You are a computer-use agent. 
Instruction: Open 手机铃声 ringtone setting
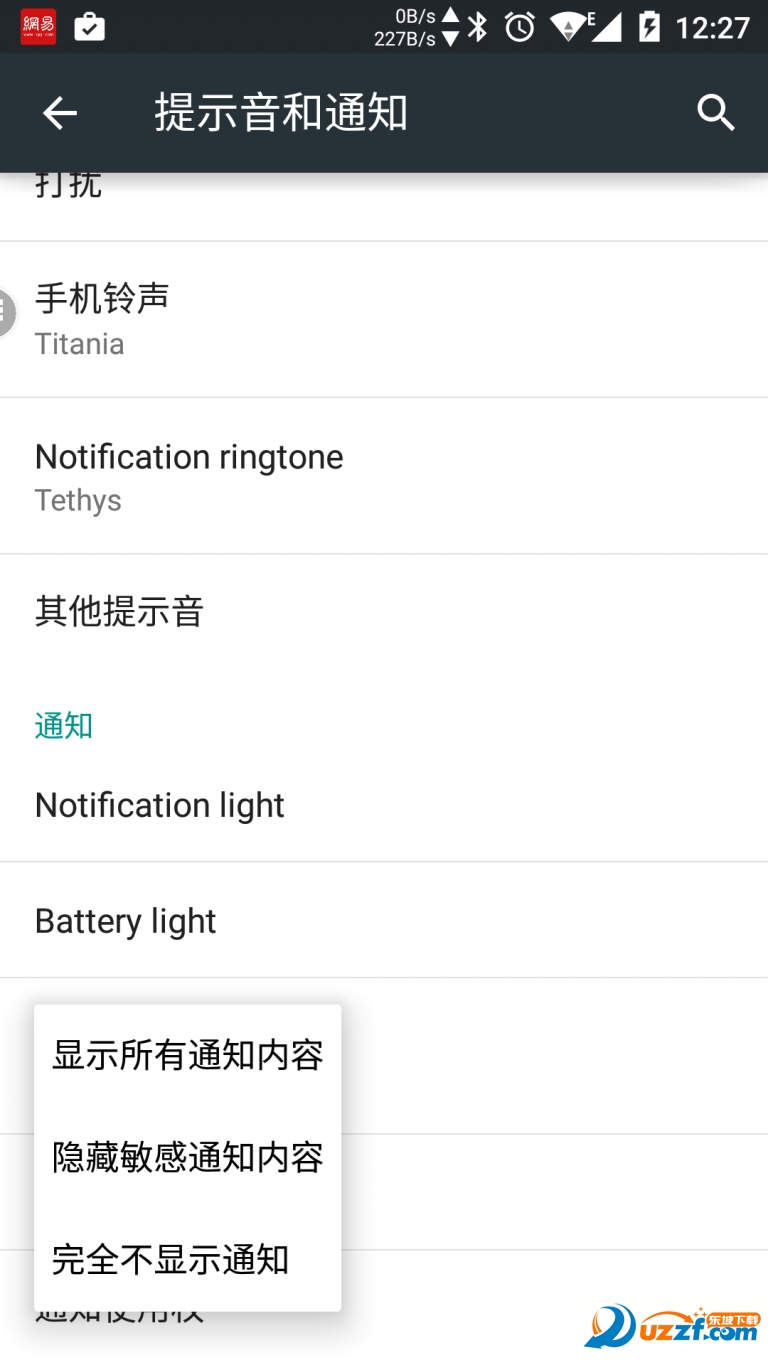point(384,319)
